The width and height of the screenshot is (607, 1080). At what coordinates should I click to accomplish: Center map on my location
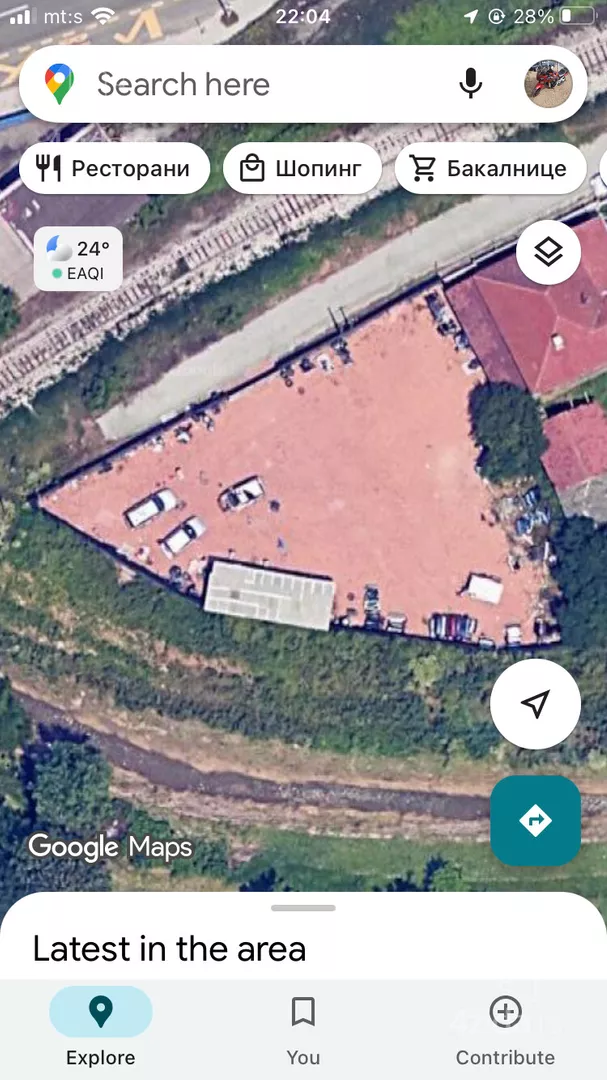coord(535,704)
